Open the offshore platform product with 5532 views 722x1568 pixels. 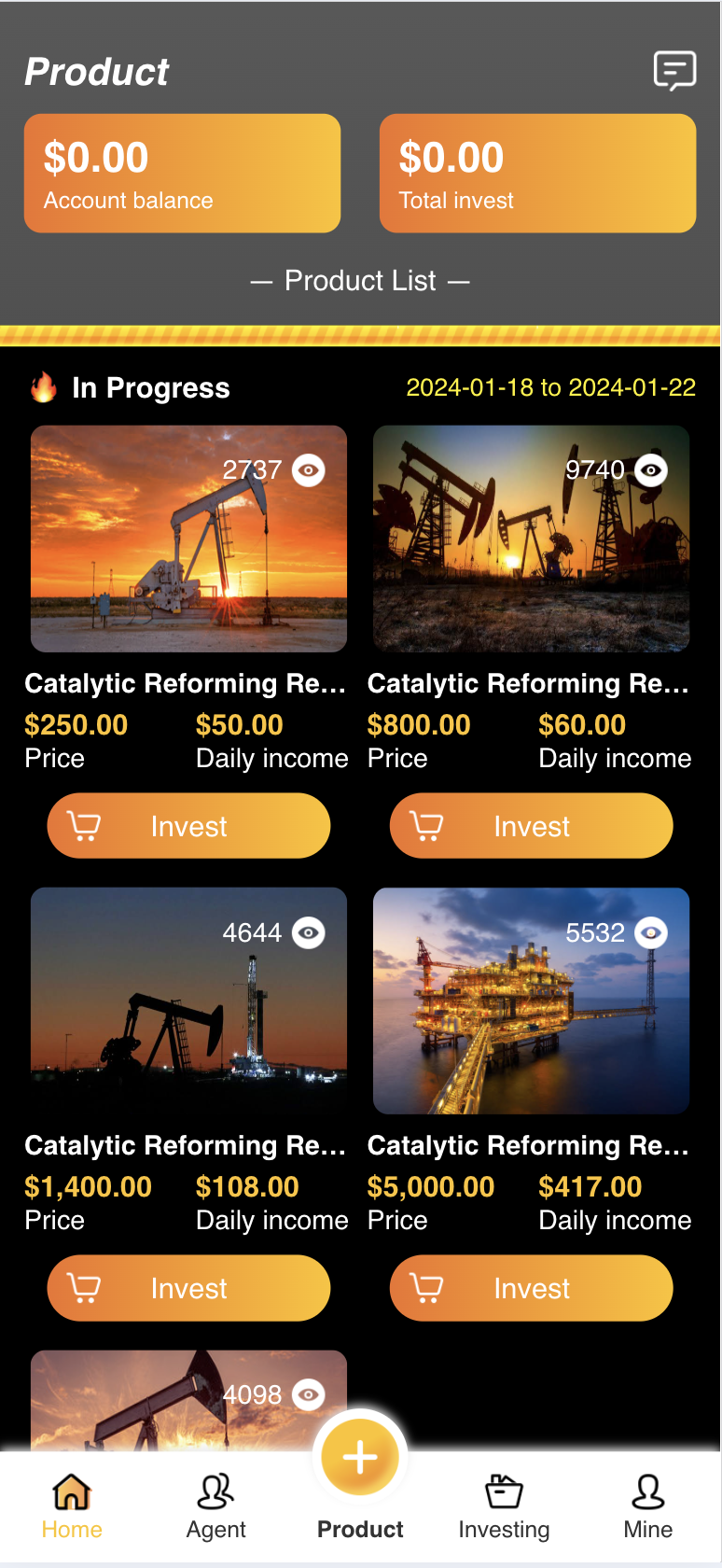pyautogui.click(x=531, y=1001)
